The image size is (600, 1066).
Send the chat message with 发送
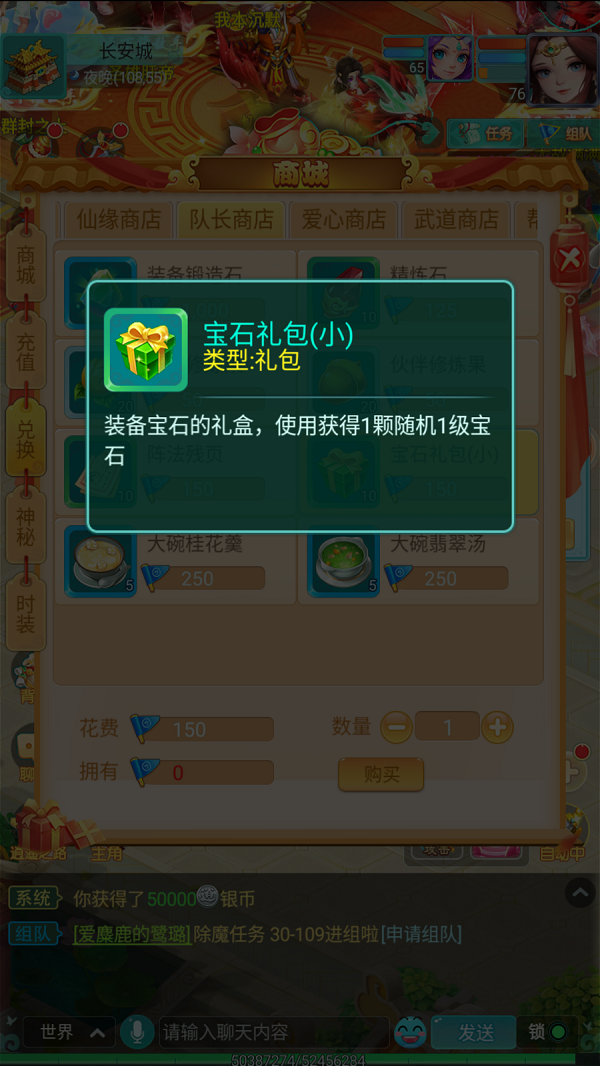click(476, 1032)
